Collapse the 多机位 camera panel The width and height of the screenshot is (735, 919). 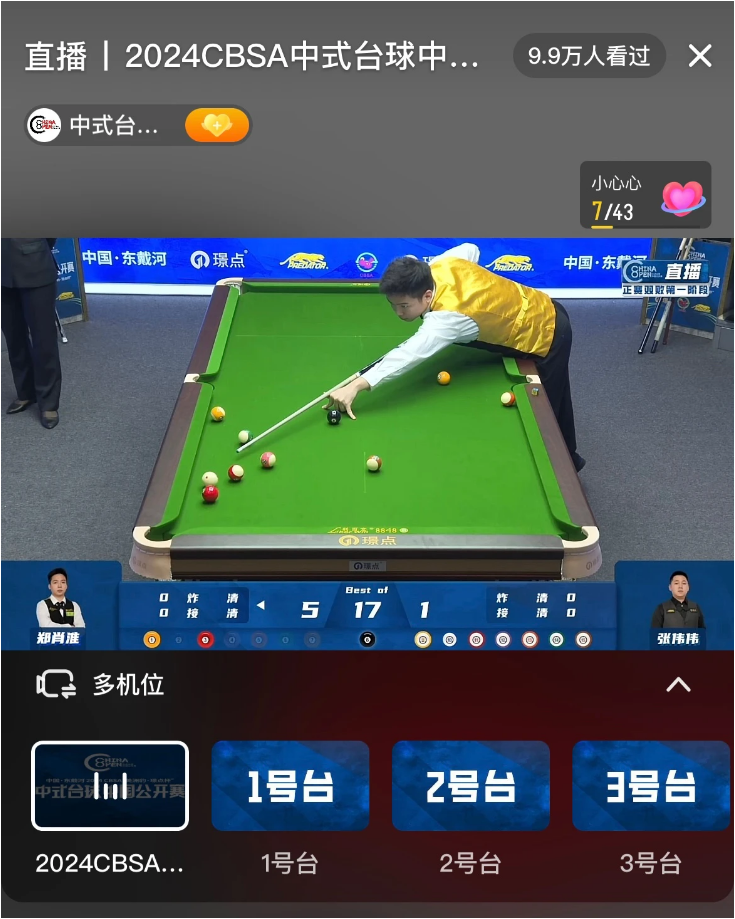[x=678, y=685]
